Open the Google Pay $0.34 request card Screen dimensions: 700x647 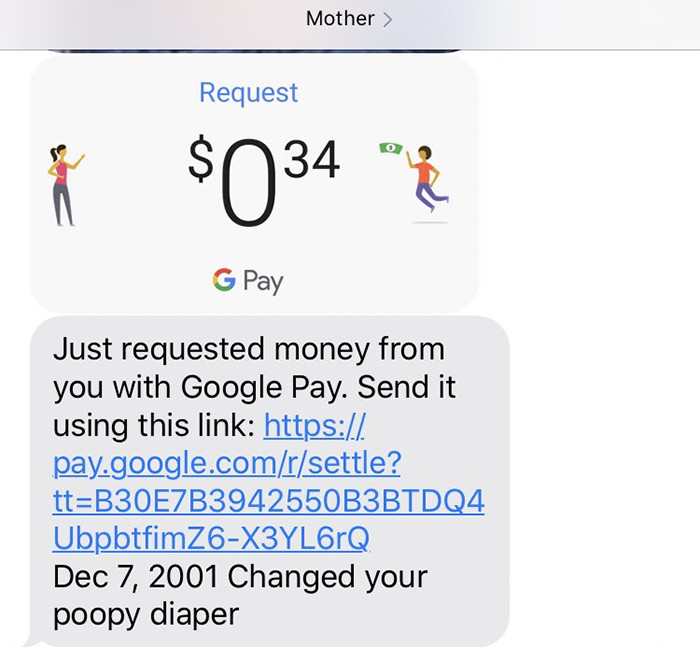click(x=254, y=183)
